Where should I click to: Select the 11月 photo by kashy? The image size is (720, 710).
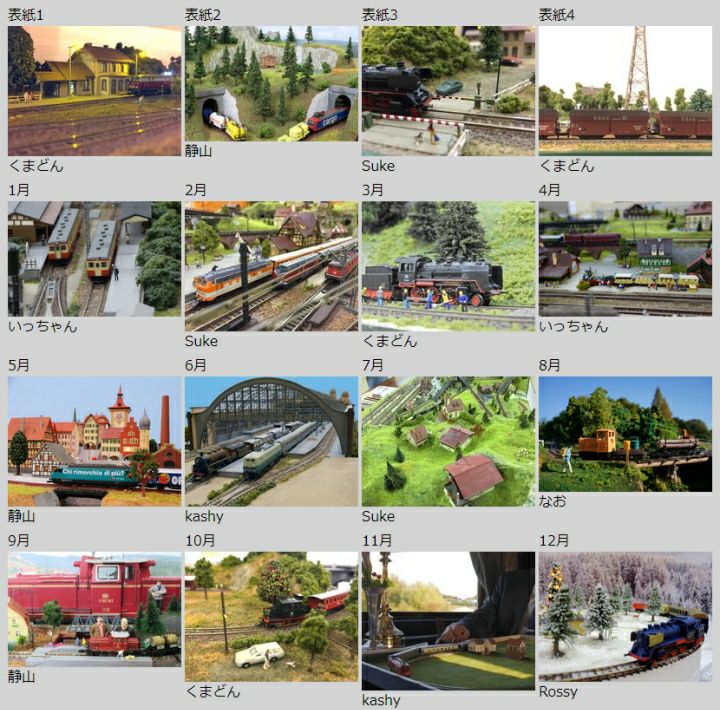[448, 620]
